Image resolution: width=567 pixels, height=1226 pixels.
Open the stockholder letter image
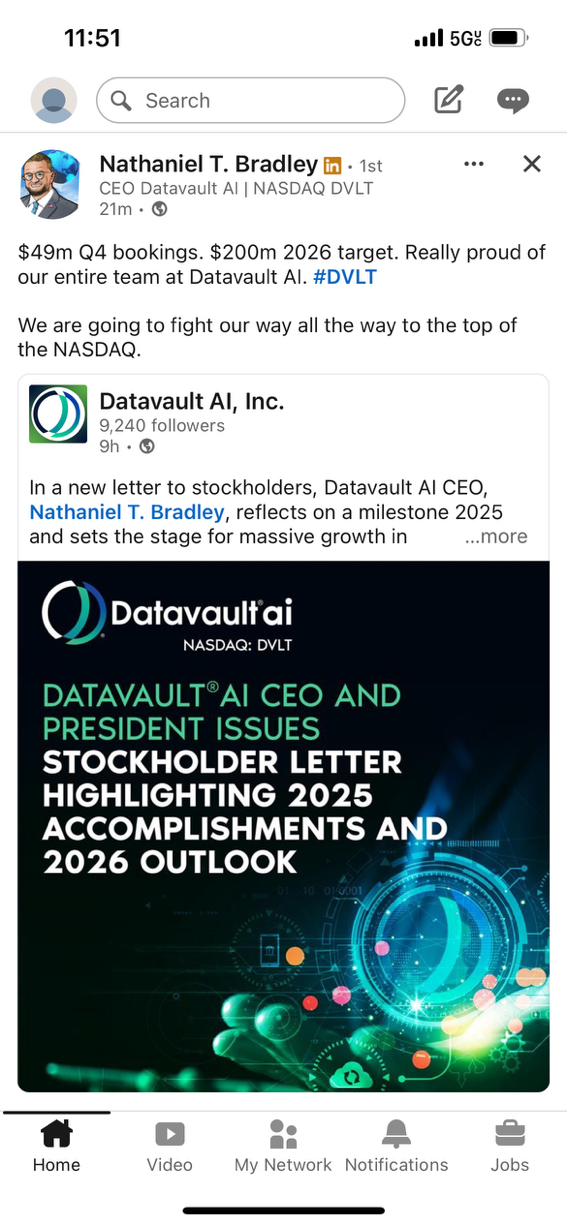(283, 826)
